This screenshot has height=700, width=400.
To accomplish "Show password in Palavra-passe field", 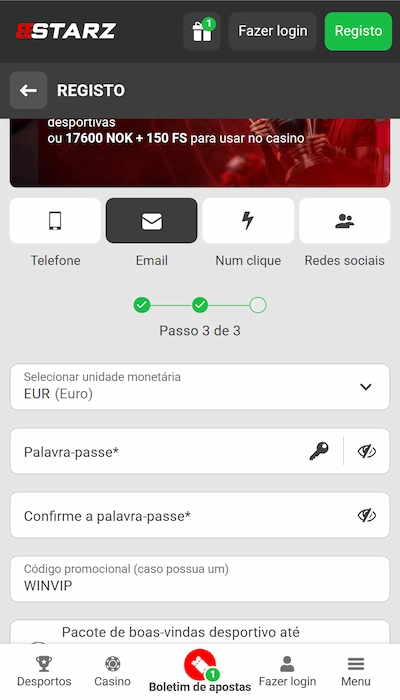I will (x=367, y=451).
